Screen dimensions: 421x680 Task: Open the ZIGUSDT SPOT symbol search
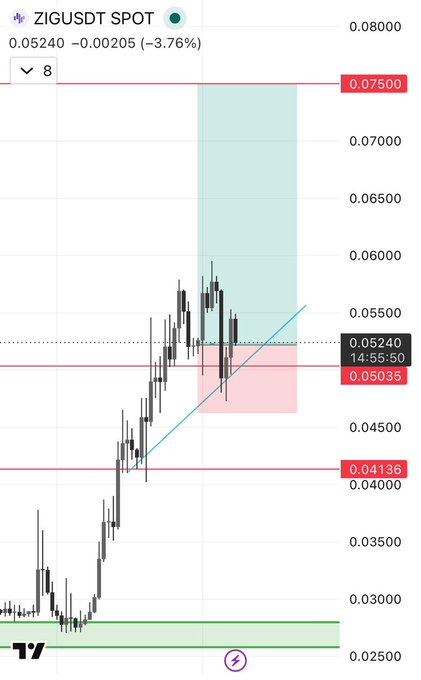tap(94, 19)
